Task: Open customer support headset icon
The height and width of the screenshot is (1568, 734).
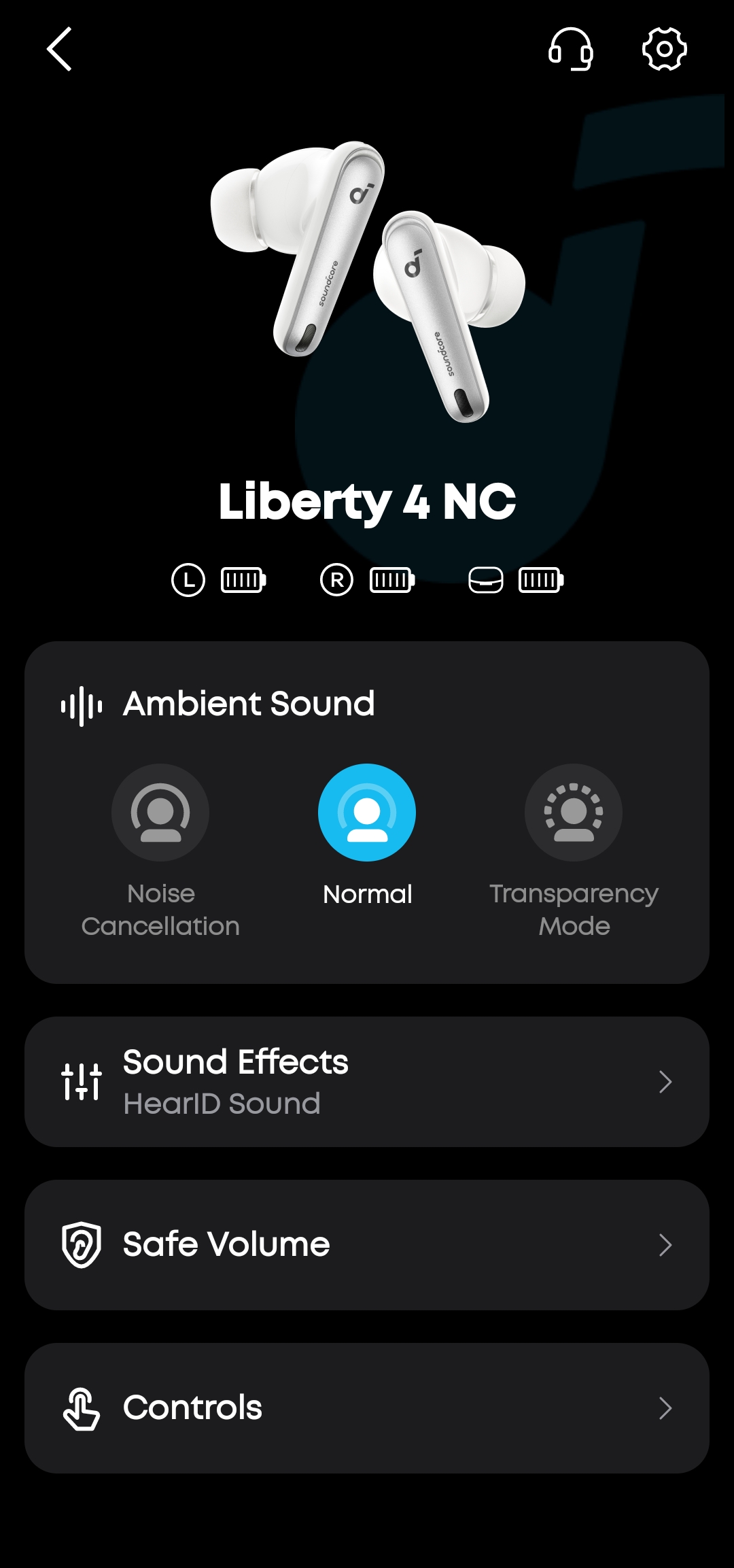Action: click(570, 49)
